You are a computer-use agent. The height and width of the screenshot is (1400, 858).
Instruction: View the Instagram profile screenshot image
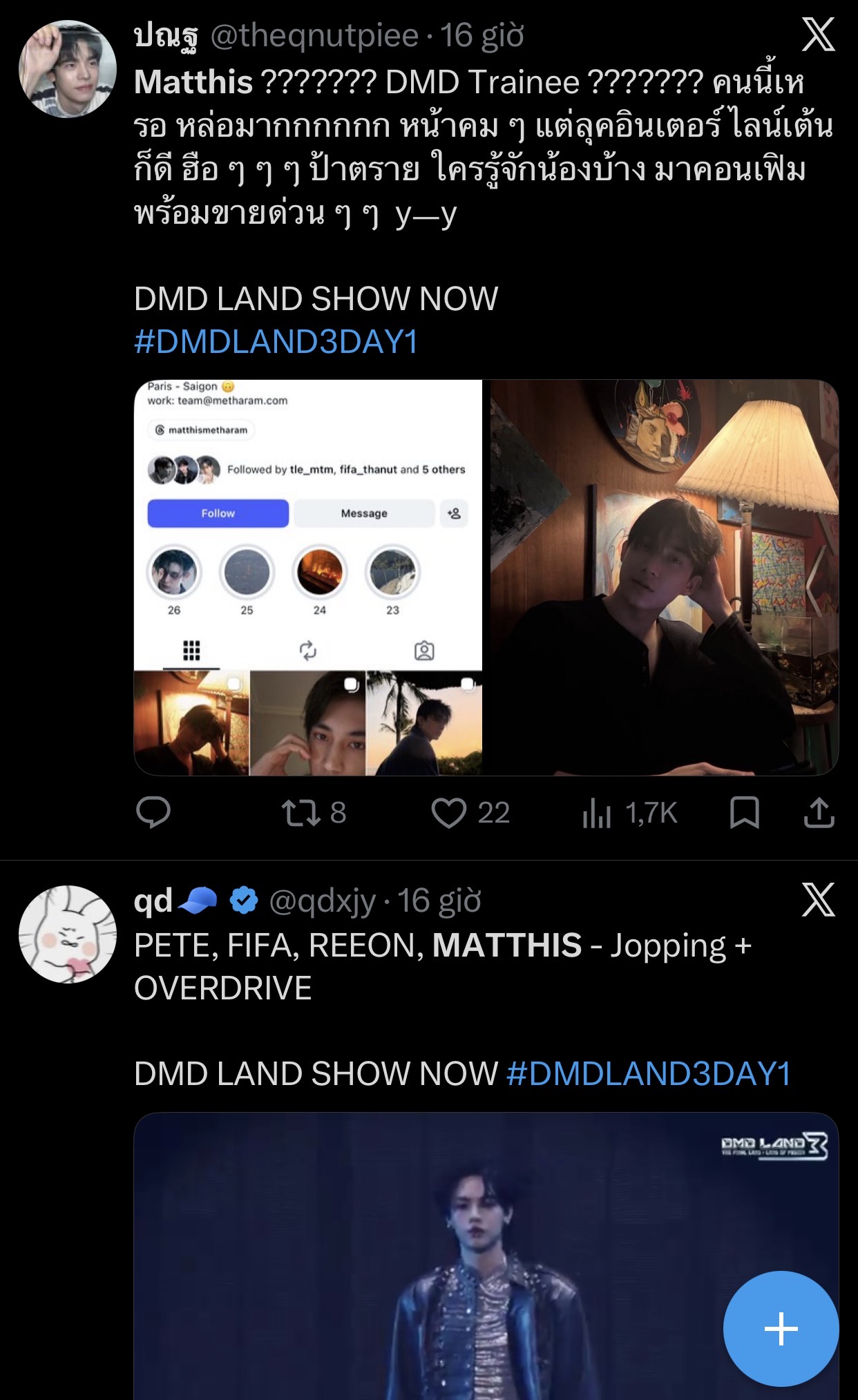(x=308, y=577)
